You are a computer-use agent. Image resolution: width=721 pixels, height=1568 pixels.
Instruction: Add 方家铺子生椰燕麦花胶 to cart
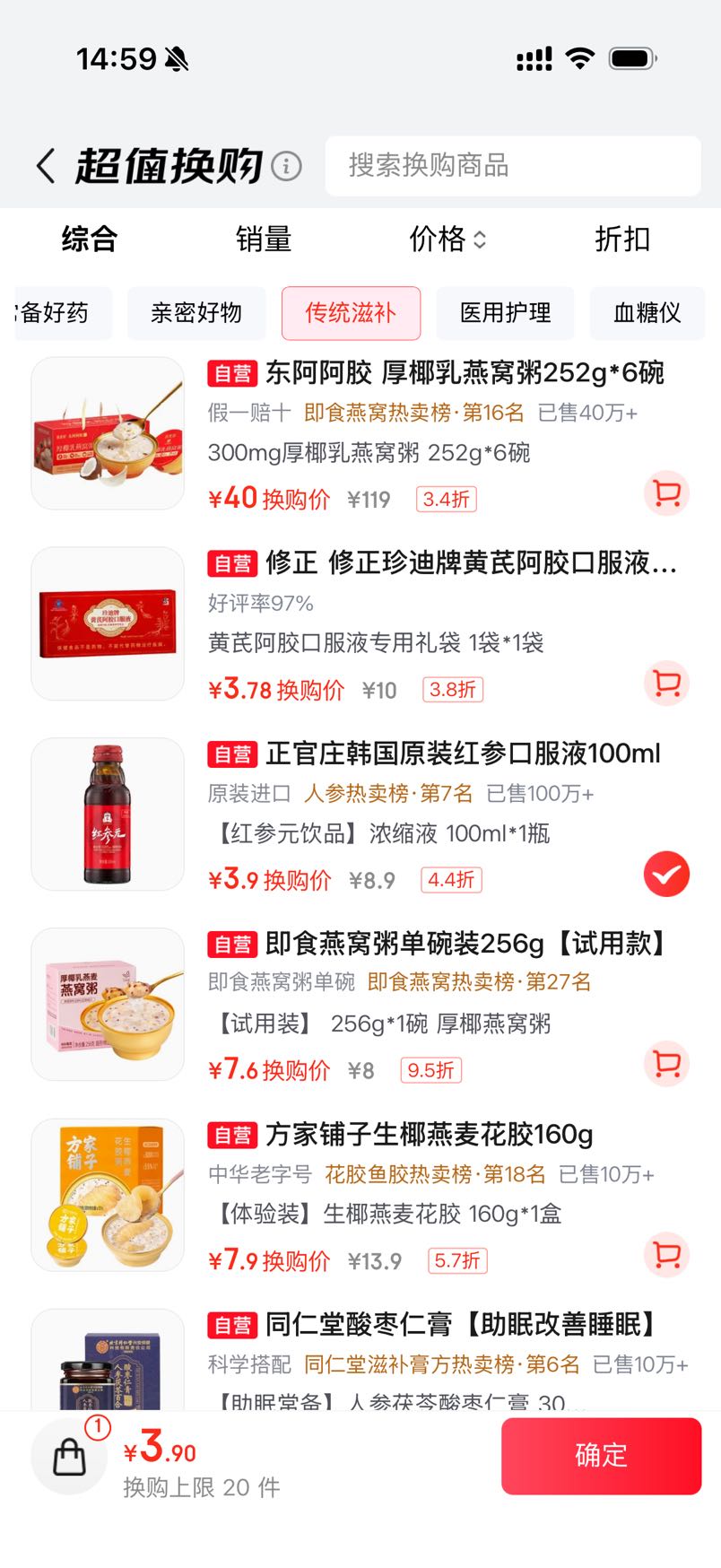666,1255
